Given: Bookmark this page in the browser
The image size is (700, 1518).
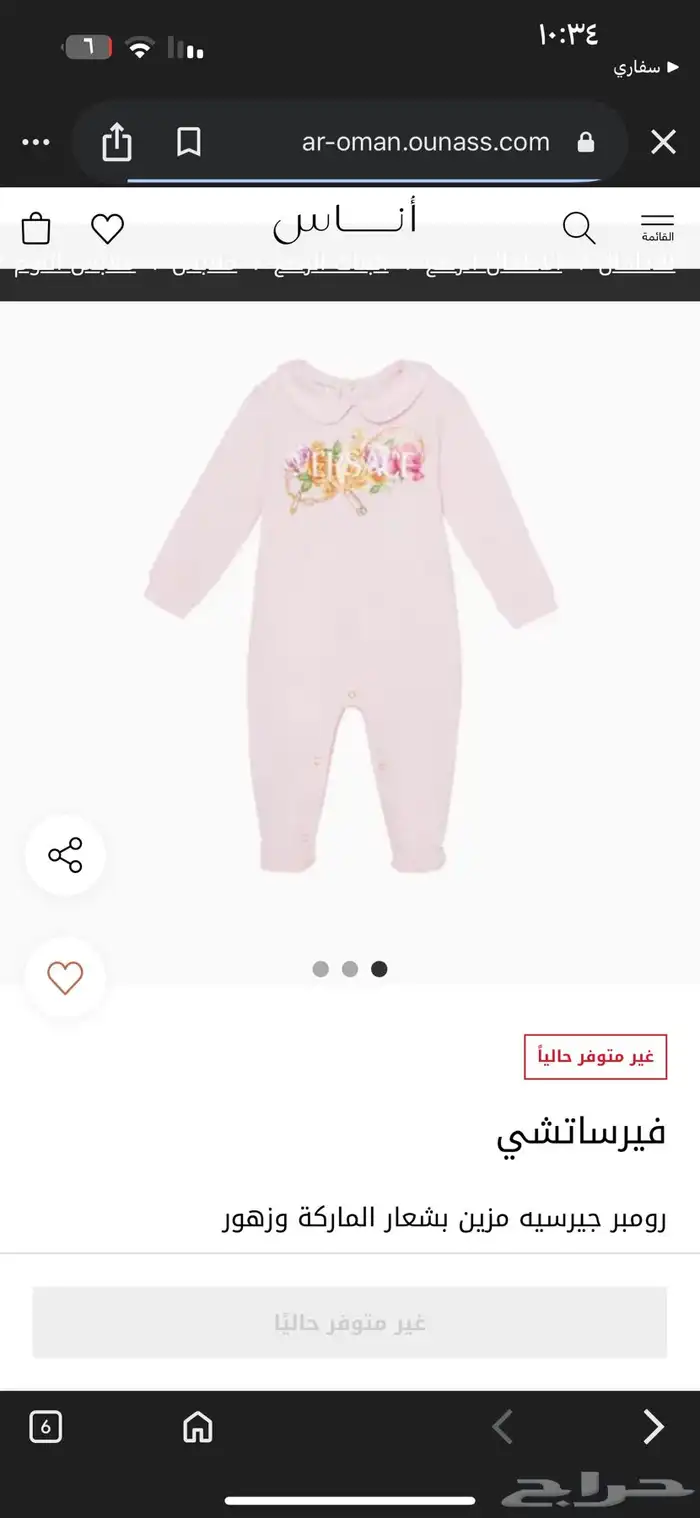Looking at the screenshot, I should pos(188,143).
